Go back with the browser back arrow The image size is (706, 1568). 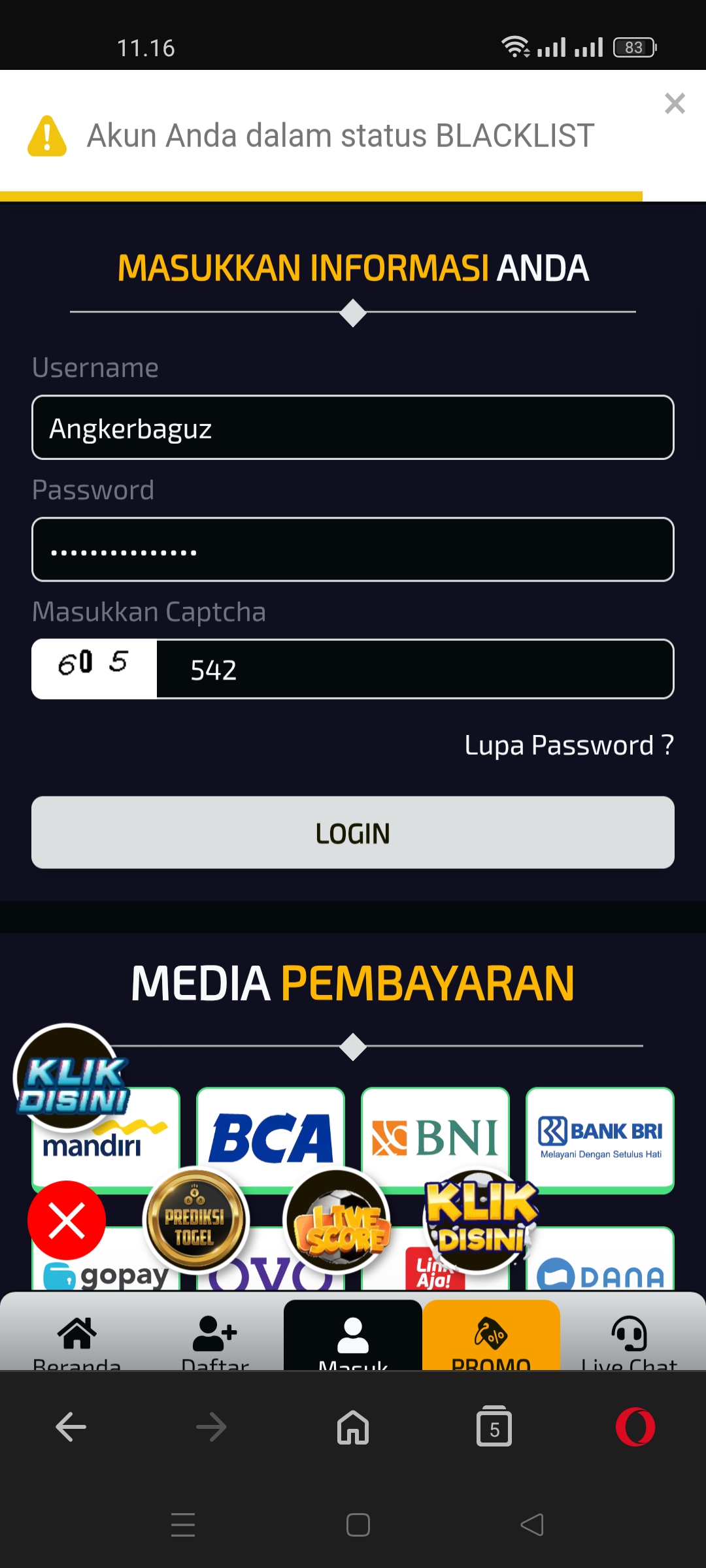click(71, 1427)
